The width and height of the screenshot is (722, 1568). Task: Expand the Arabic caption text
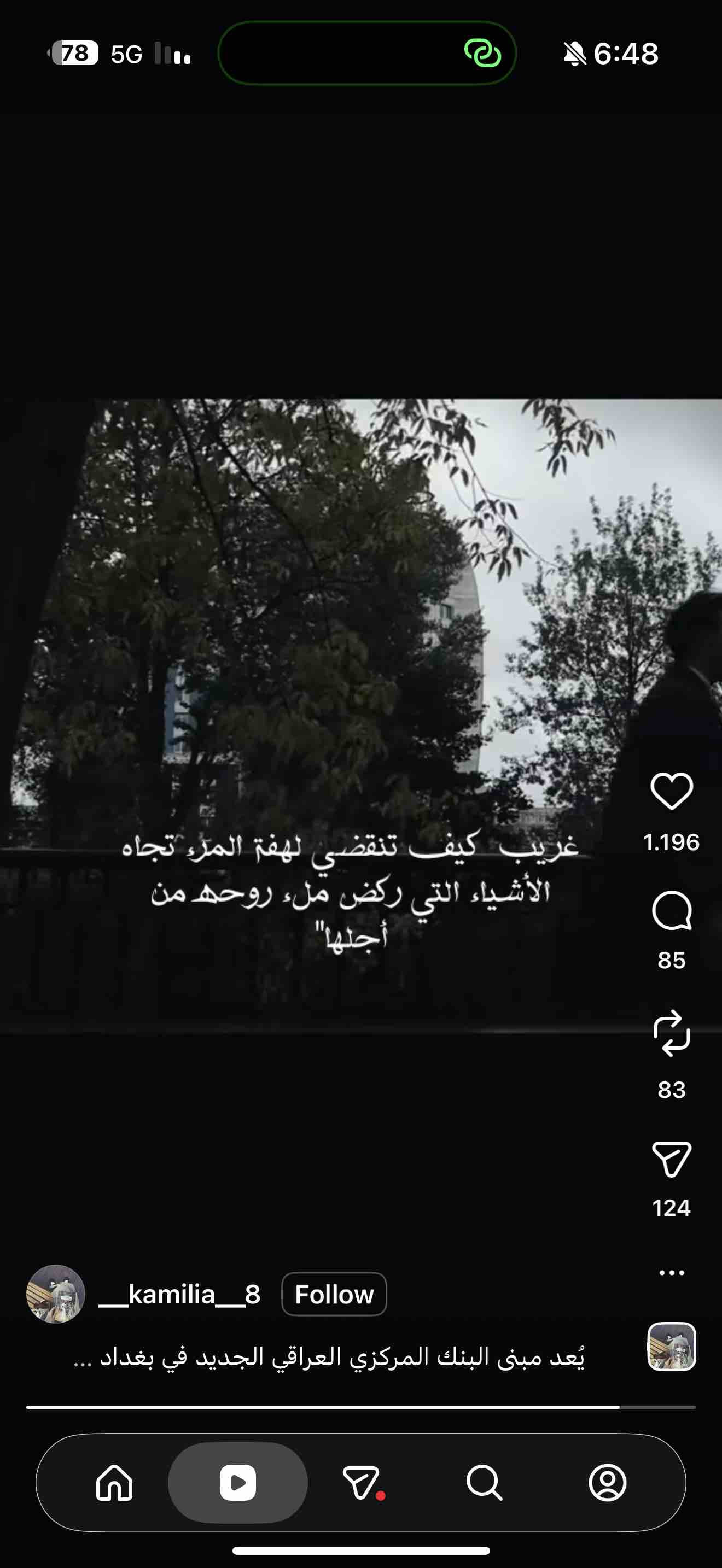coord(329,1357)
